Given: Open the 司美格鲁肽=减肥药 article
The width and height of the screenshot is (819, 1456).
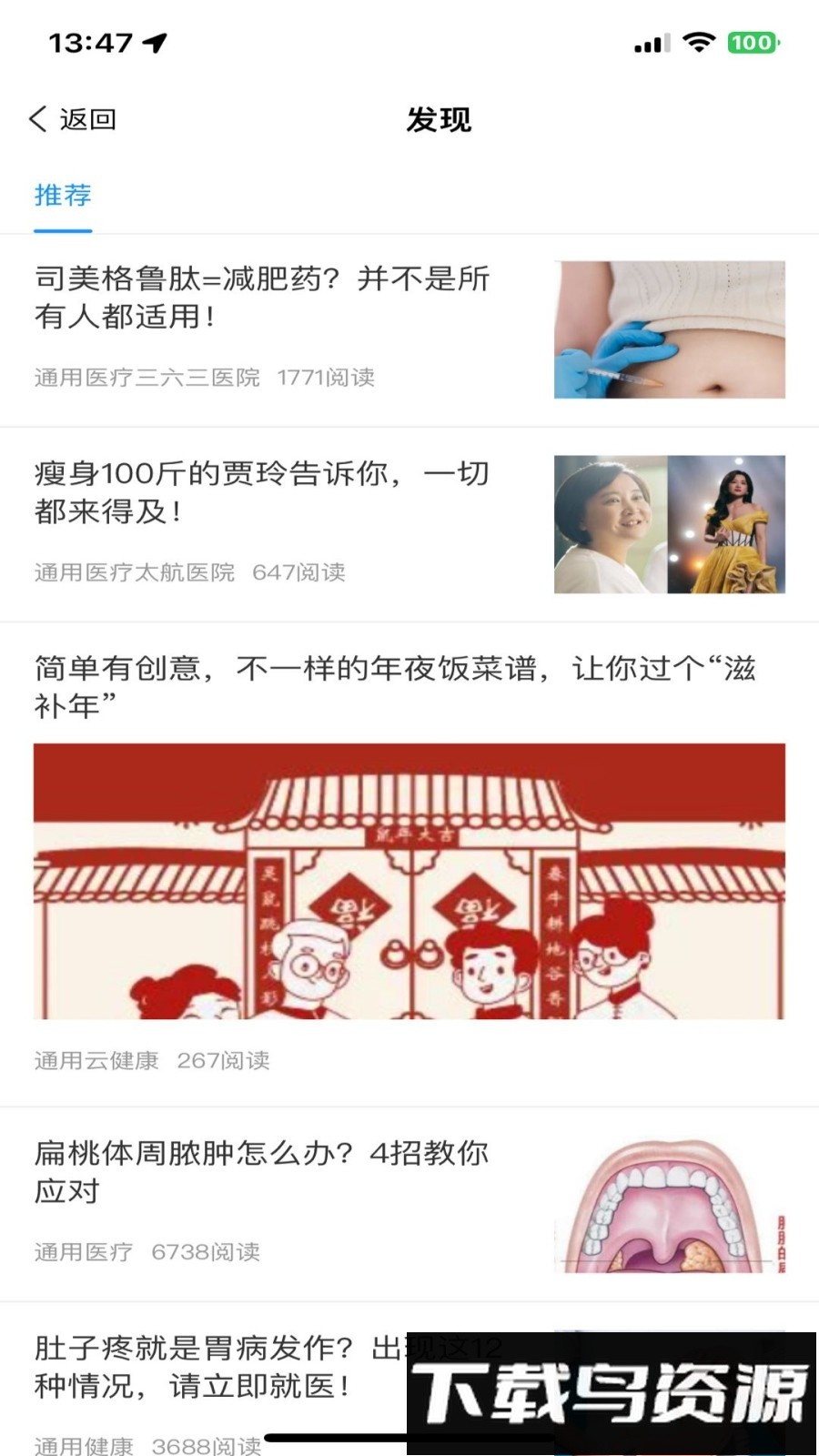Looking at the screenshot, I should [x=262, y=298].
